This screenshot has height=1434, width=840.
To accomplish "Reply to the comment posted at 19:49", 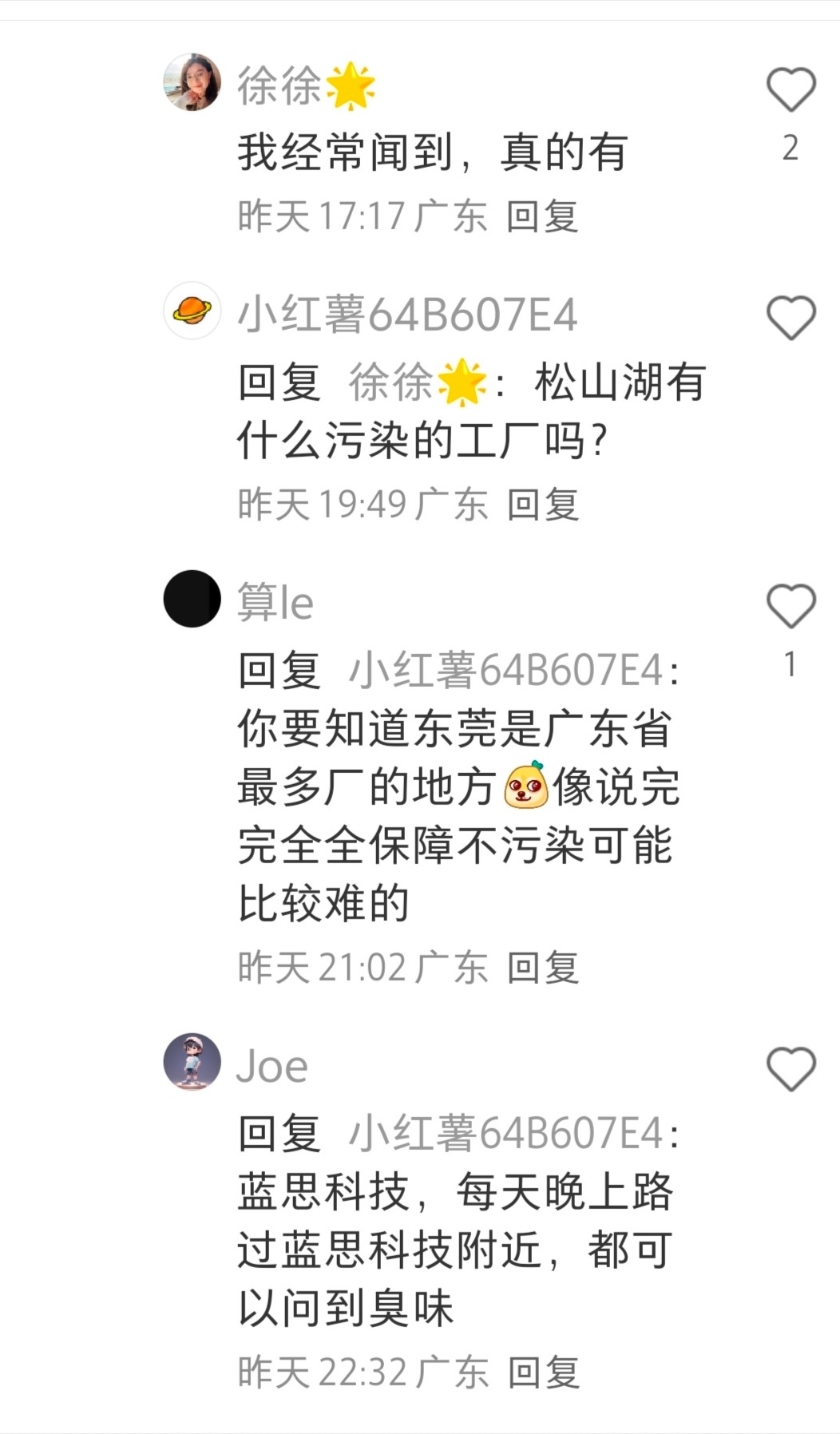I will point(543,505).
